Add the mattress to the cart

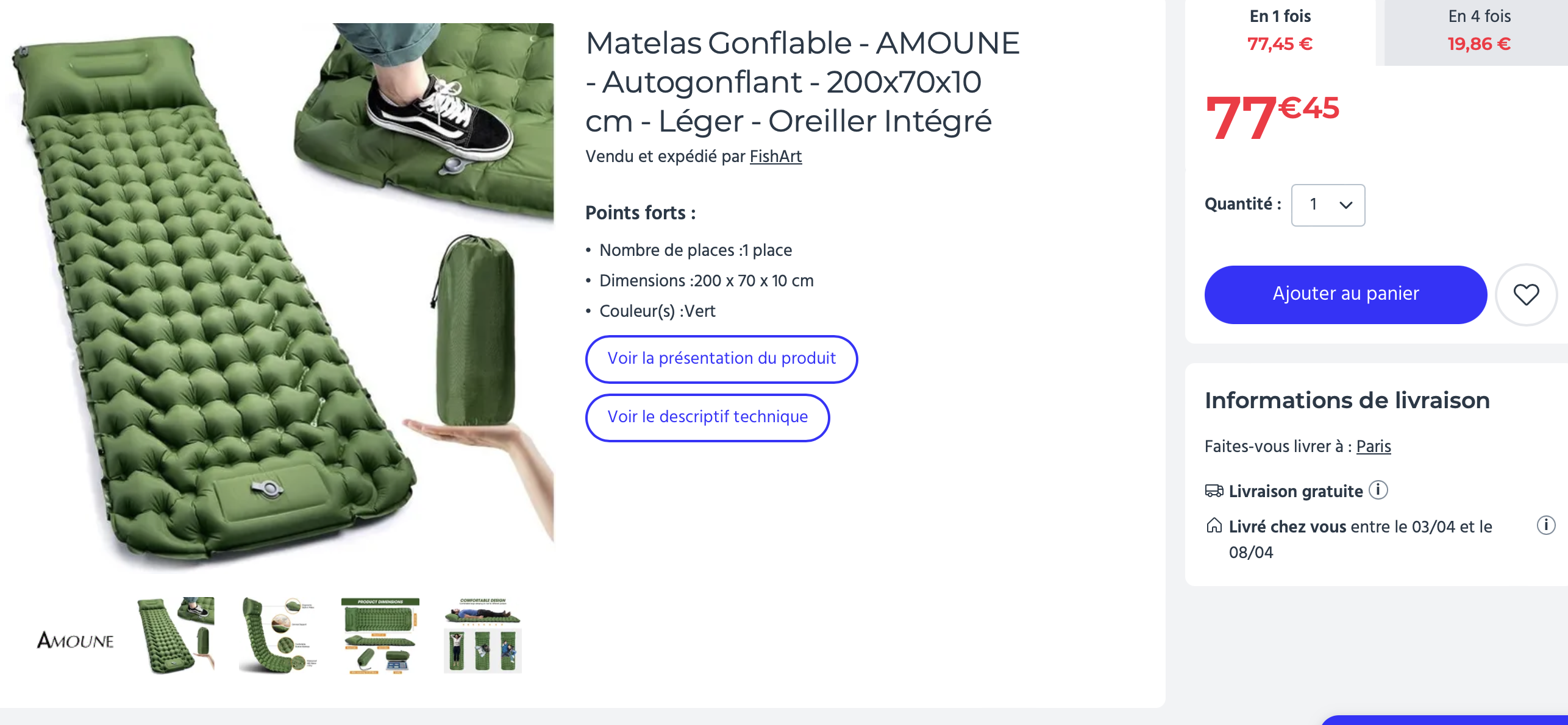point(1345,294)
